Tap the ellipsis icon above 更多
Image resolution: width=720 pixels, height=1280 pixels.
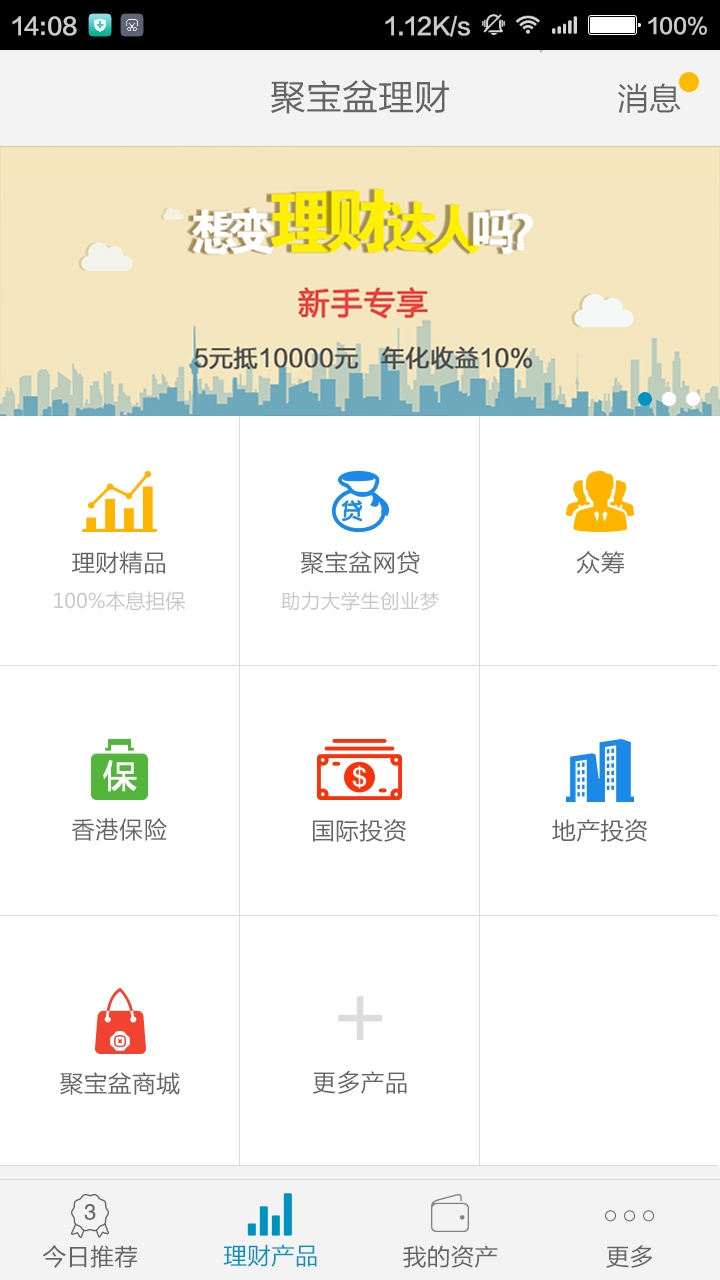[x=628, y=1216]
